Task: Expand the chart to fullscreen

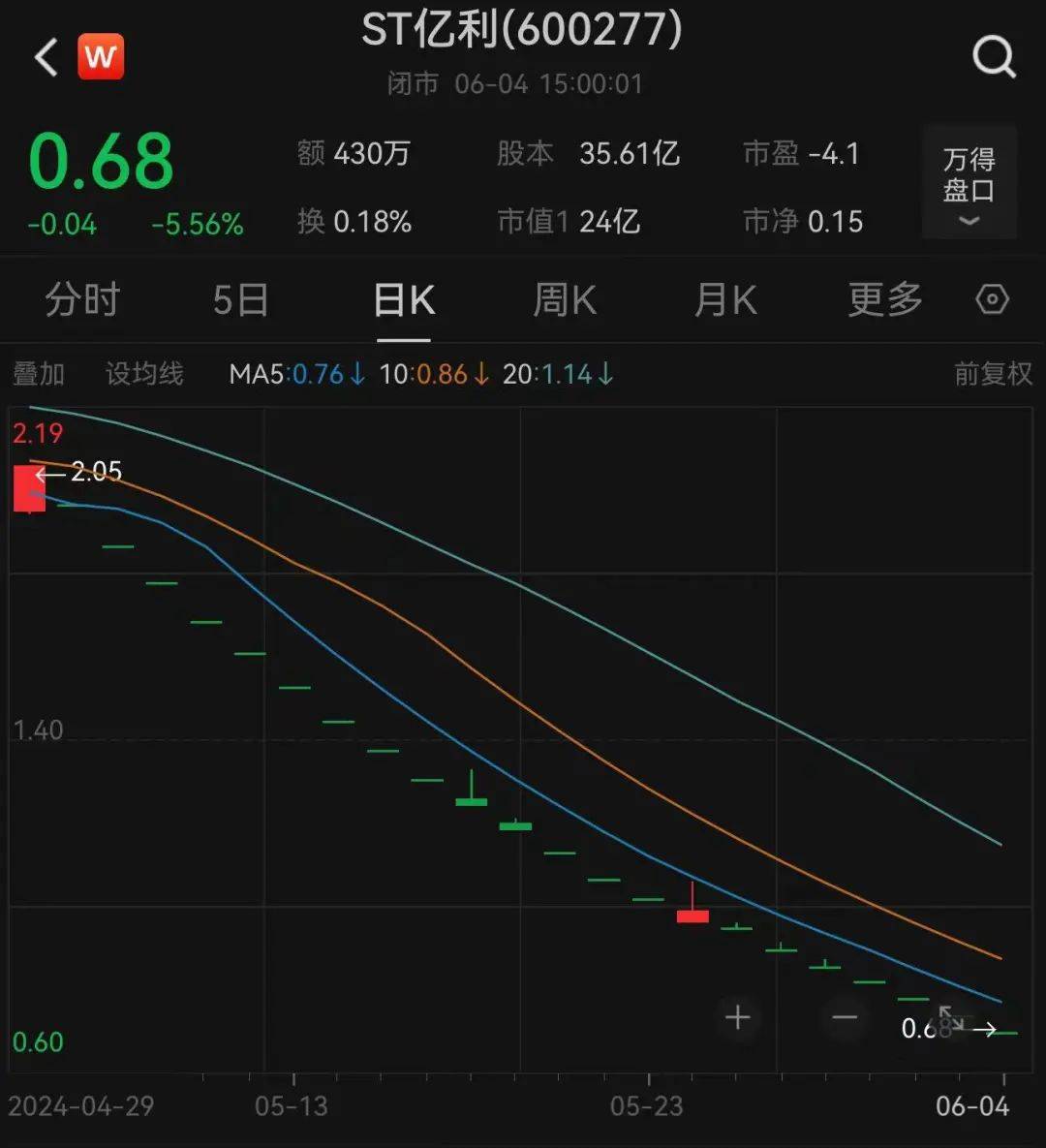Action: [x=951, y=1018]
